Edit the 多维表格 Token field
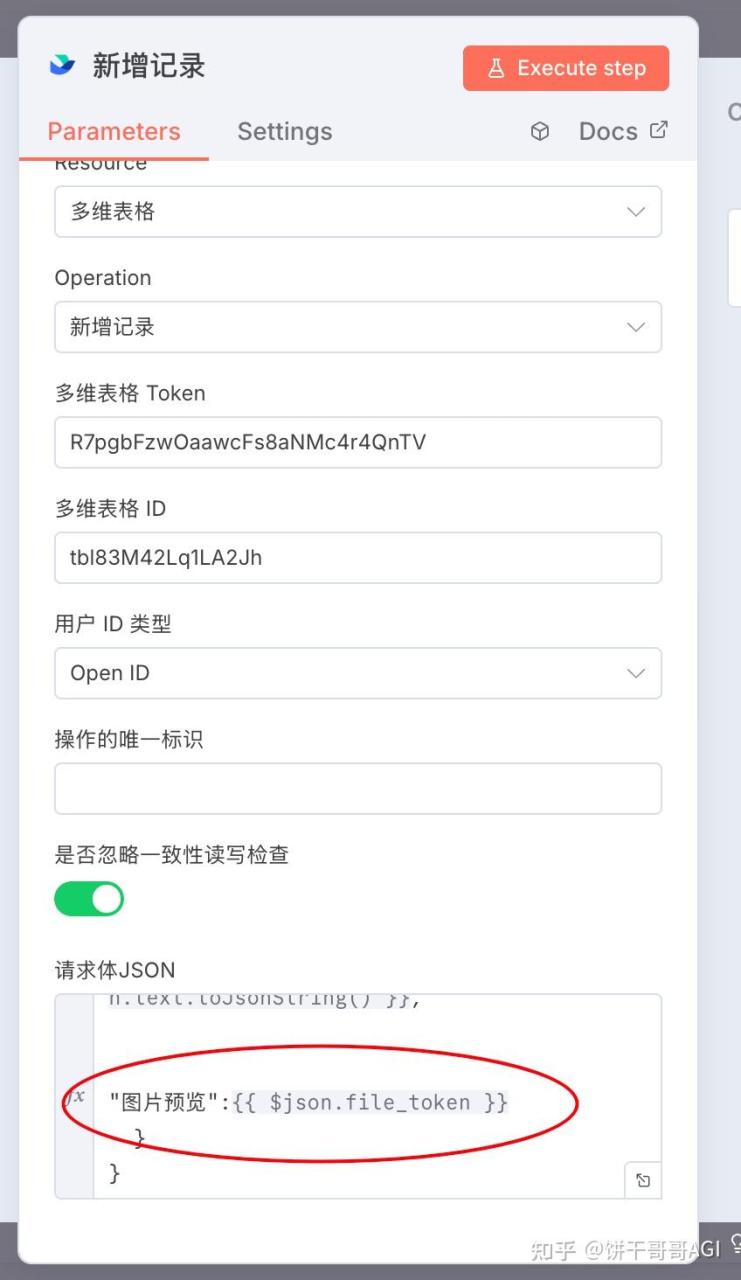741x1280 pixels. click(357, 442)
